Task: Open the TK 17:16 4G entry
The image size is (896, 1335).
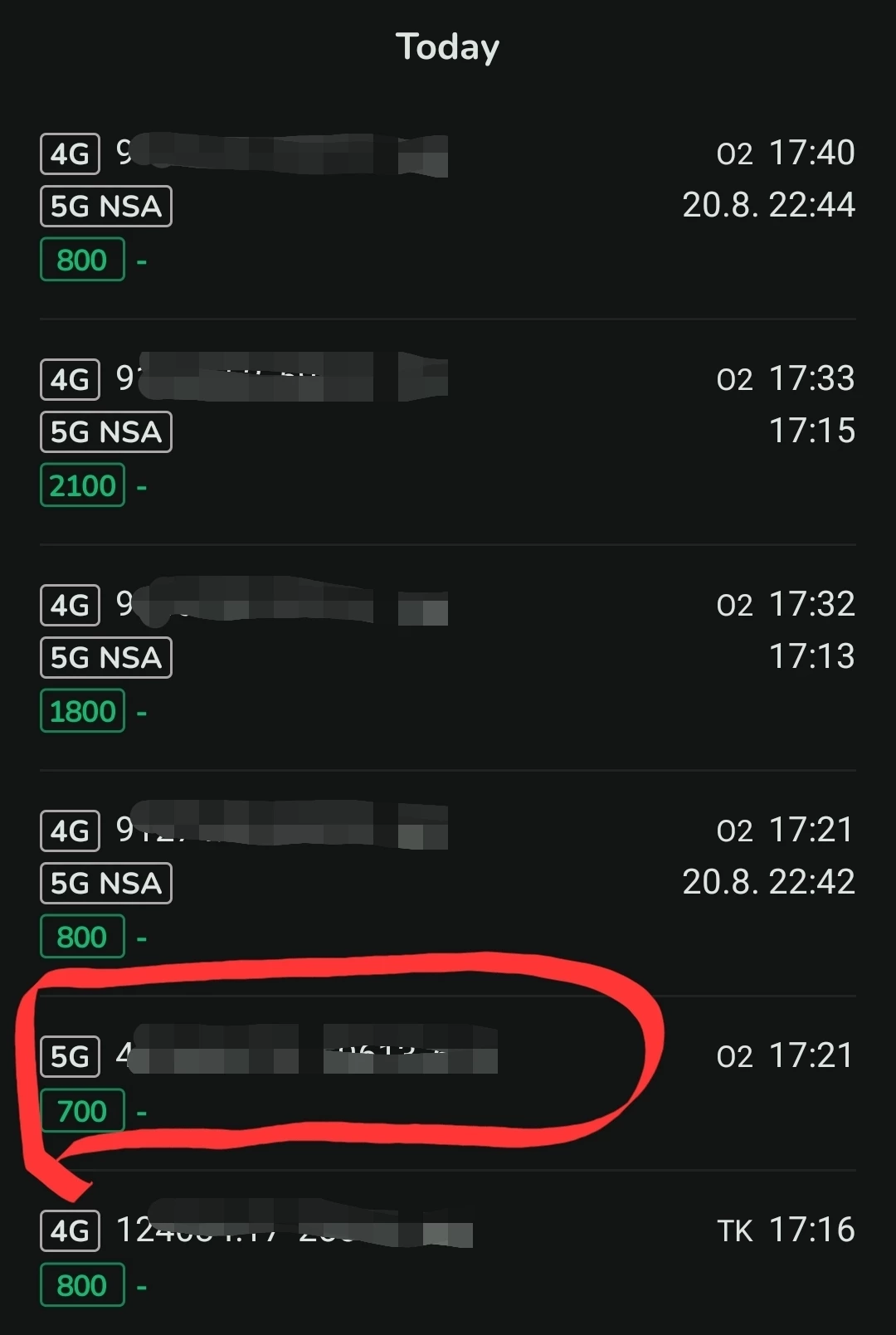Action: (x=448, y=1257)
